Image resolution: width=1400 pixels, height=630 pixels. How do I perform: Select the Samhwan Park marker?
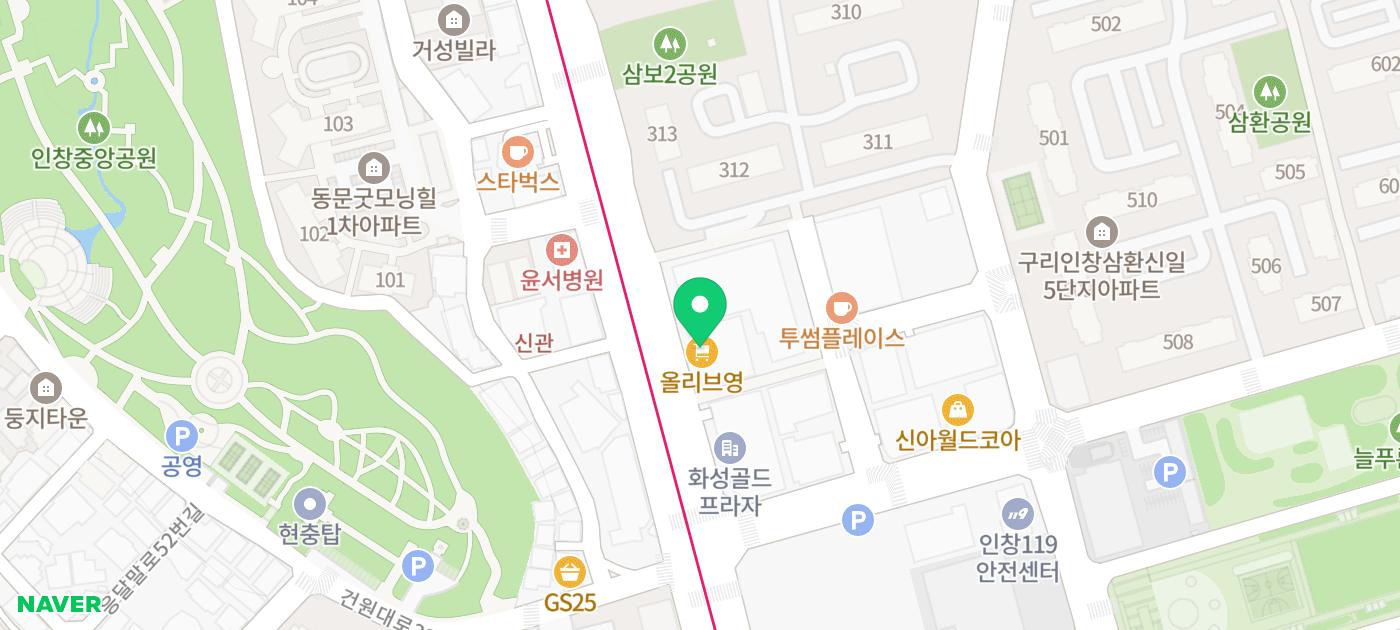[1269, 92]
